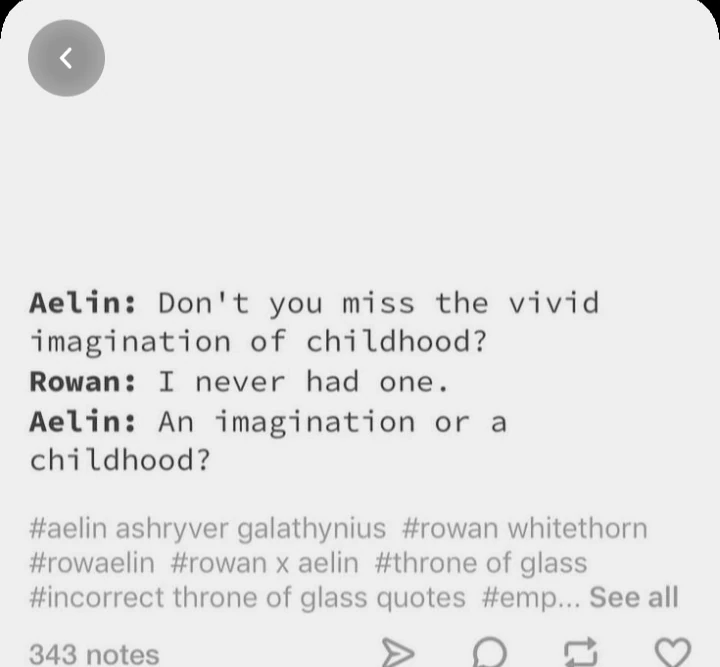Open replies with the comment icon
This screenshot has width=720, height=667.
489,652
